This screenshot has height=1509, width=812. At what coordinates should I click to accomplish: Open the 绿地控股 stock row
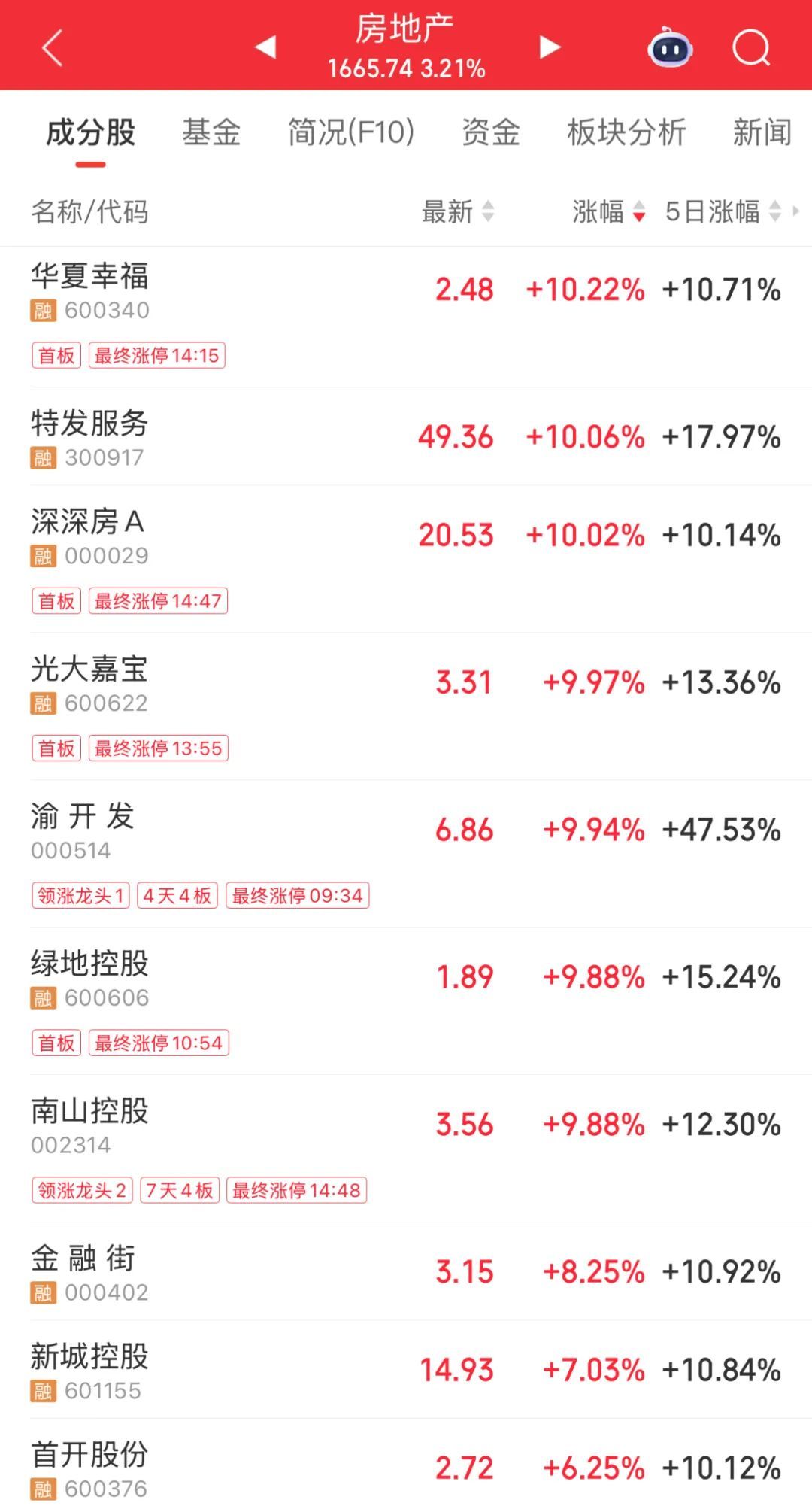tap(406, 1001)
